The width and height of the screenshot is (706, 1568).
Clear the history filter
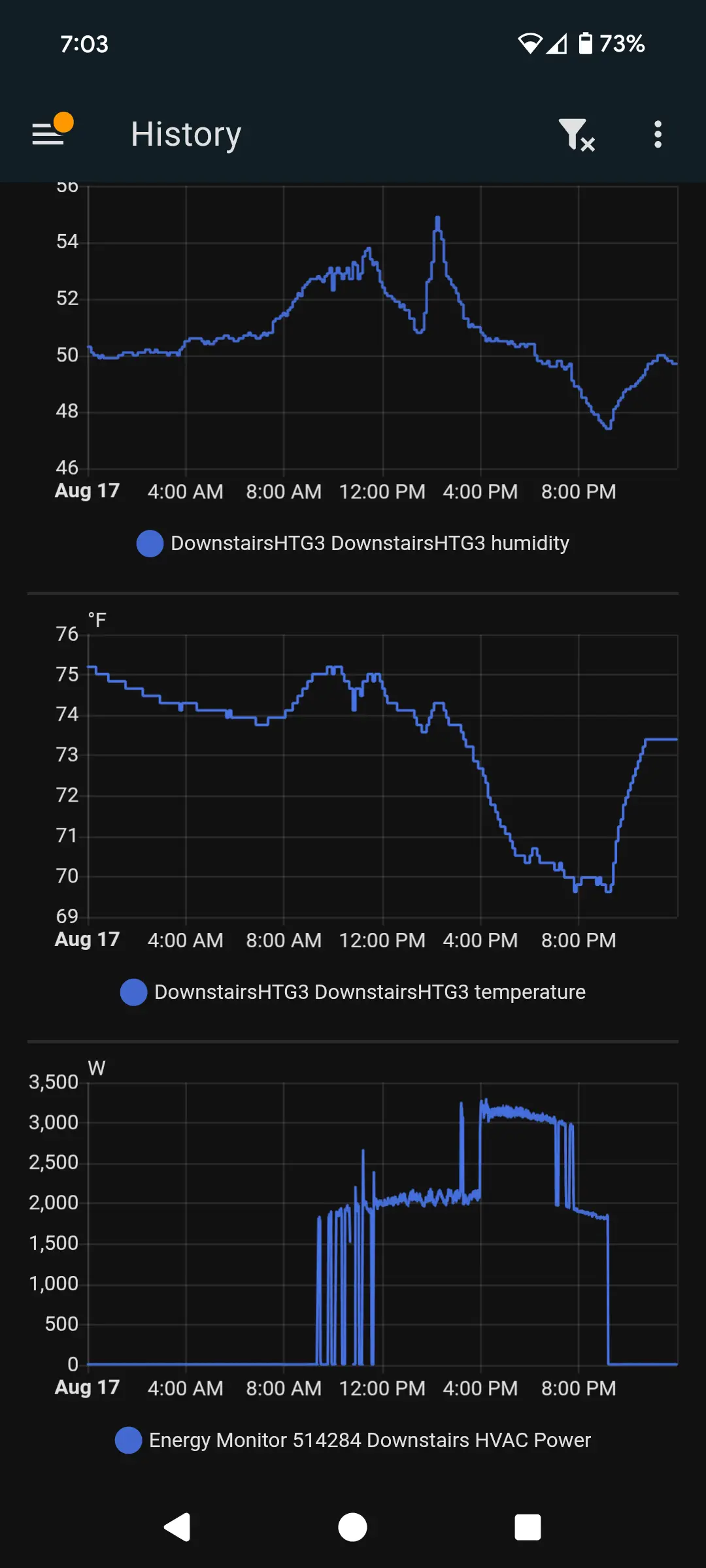(576, 135)
